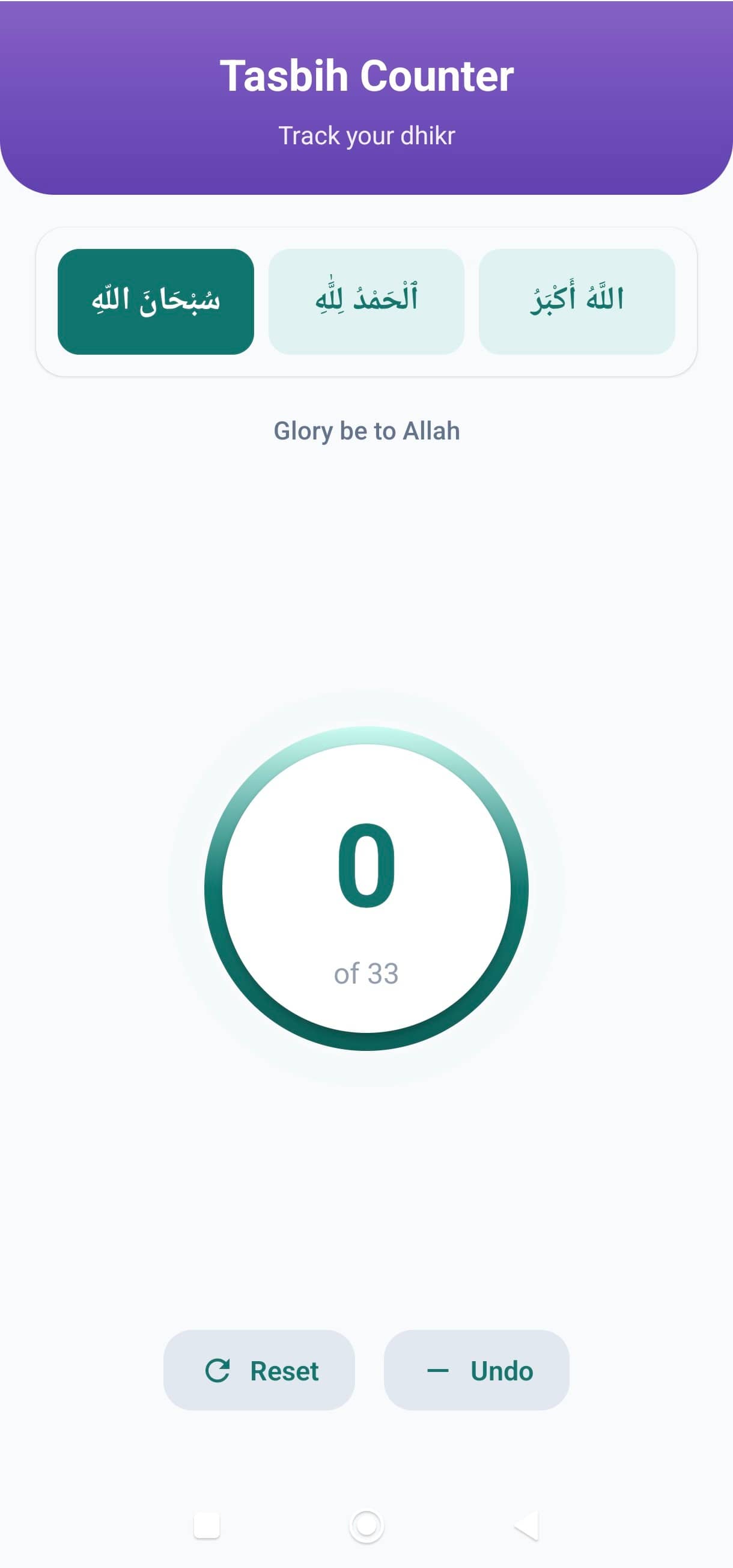This screenshot has width=733, height=1568.
Task: Click the minus icon inside Undo button
Action: tap(439, 1371)
